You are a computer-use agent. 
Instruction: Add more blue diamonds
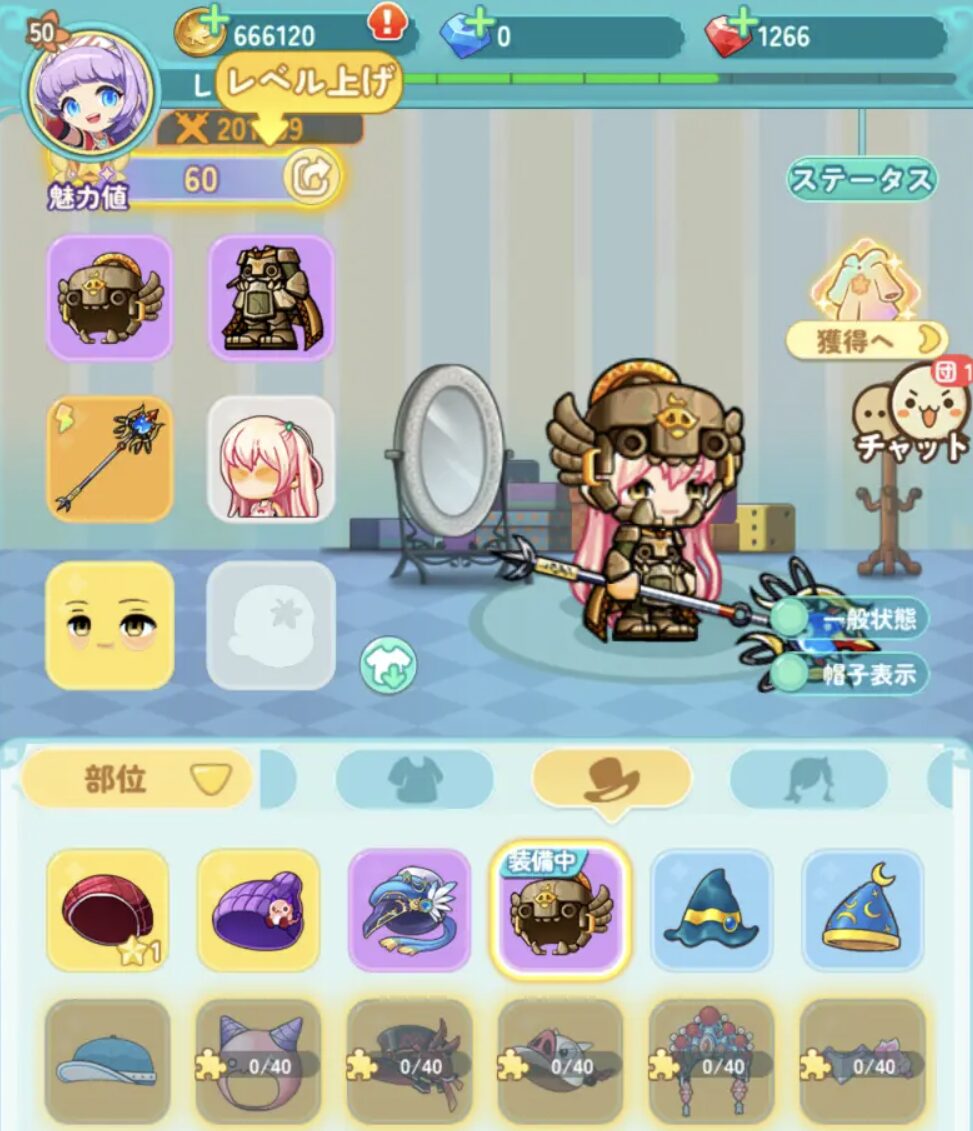tap(481, 21)
